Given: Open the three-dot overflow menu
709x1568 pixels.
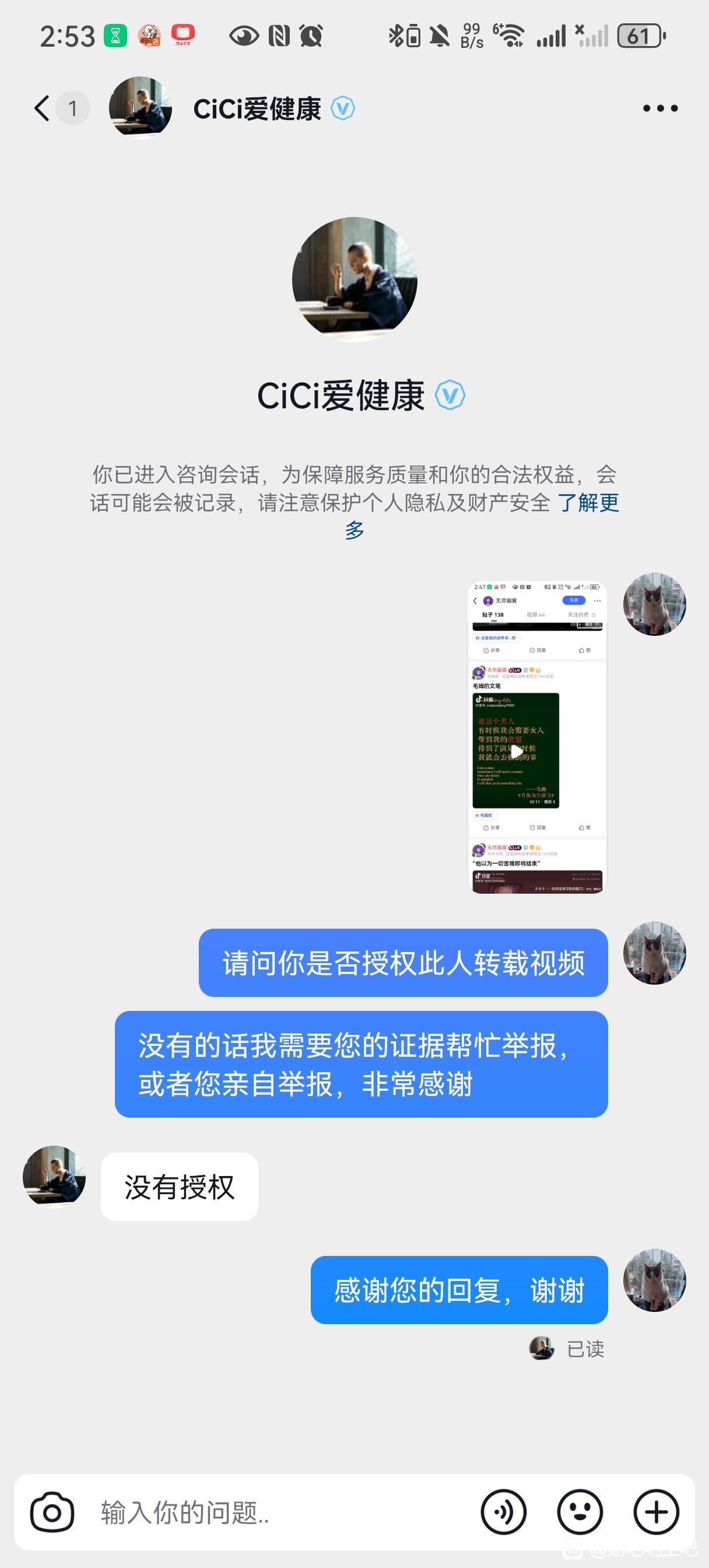Looking at the screenshot, I should coord(660,108).
